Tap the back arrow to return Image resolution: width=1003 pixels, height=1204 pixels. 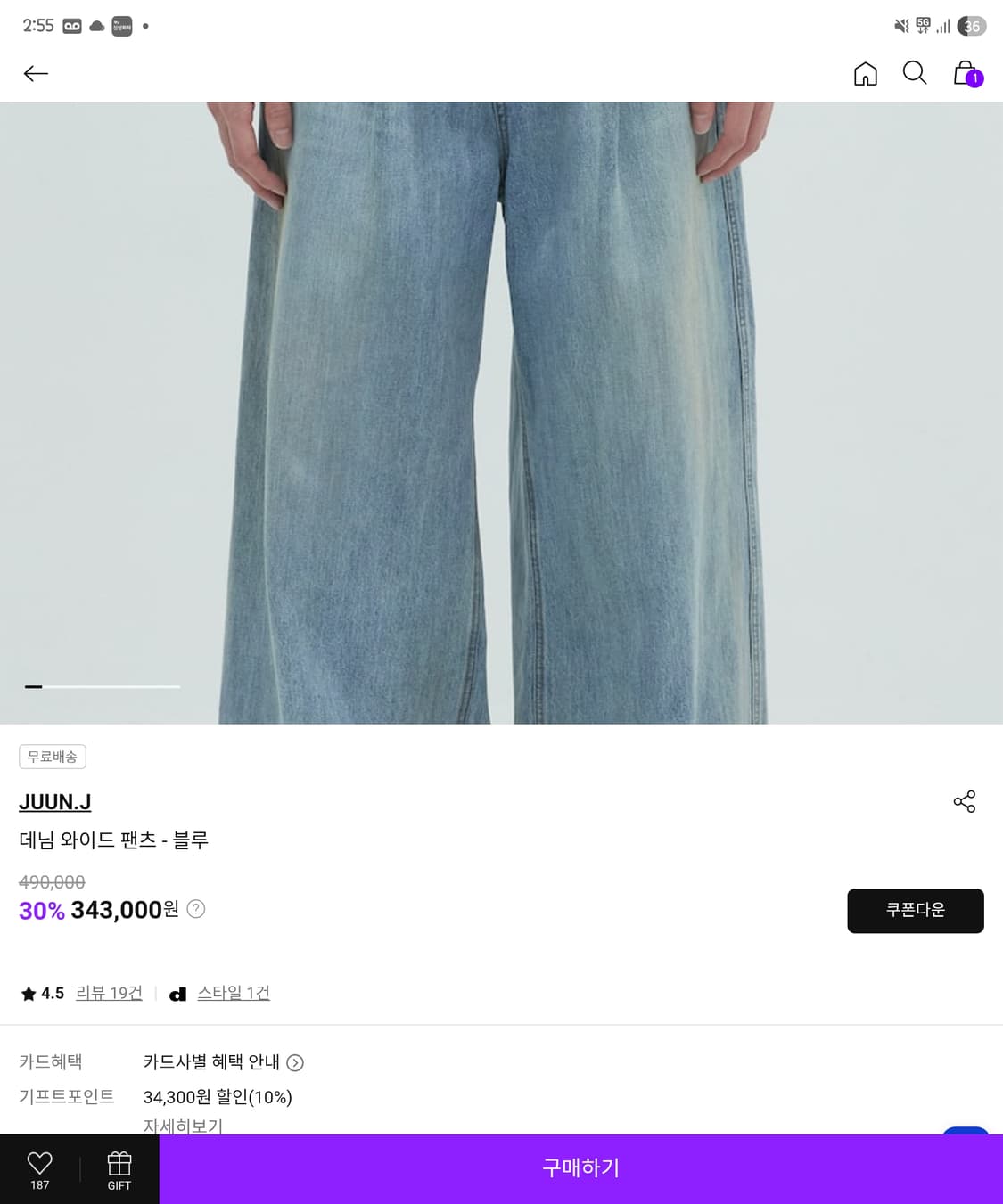click(36, 73)
